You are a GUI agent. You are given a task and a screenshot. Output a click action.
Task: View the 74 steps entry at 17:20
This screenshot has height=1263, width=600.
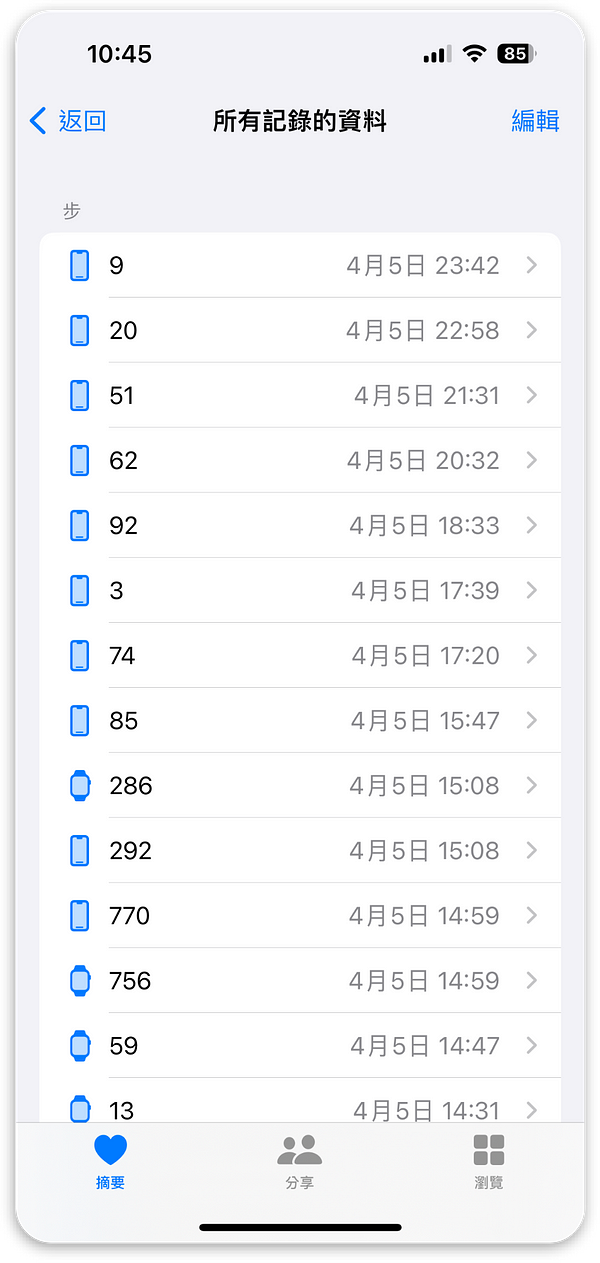(300, 655)
